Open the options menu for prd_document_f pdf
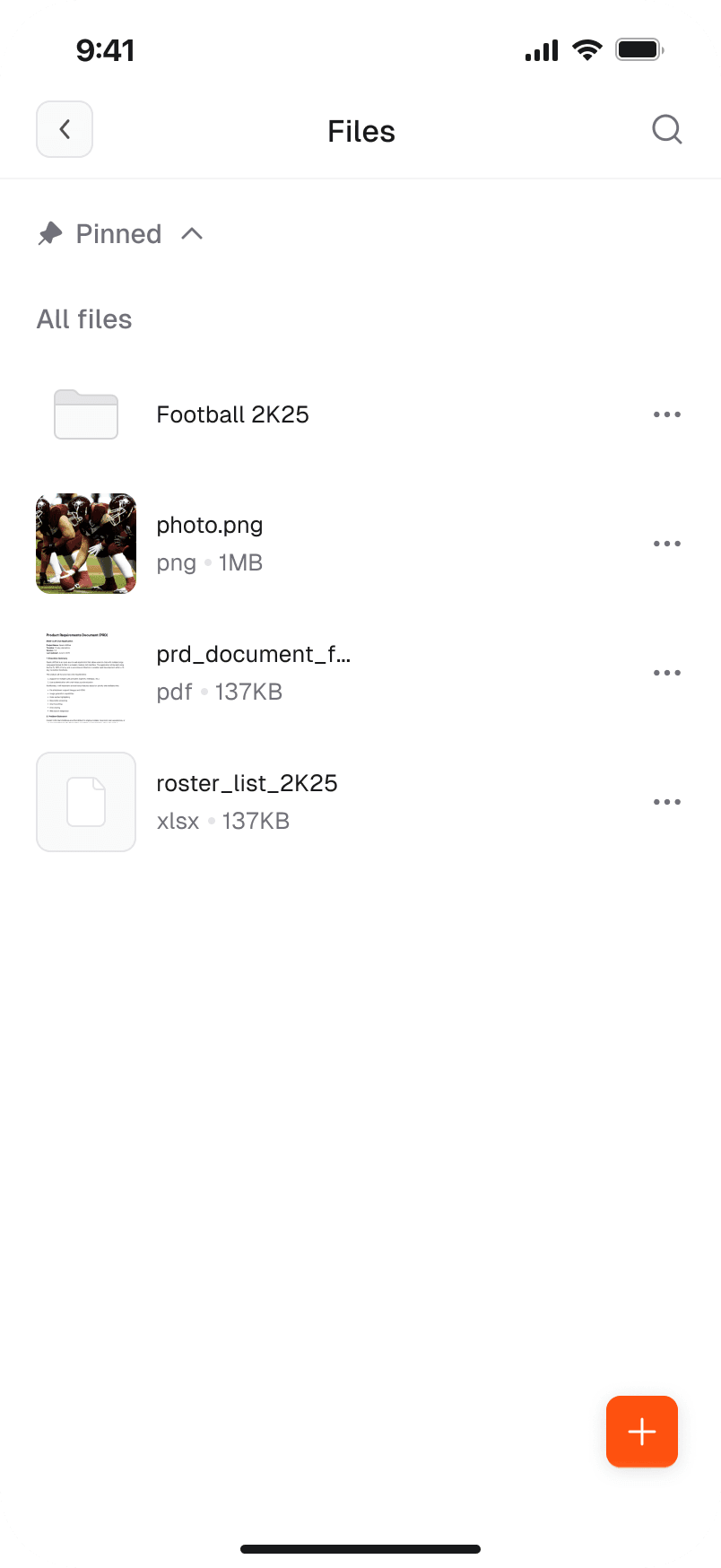The image size is (721, 1568). click(667, 672)
